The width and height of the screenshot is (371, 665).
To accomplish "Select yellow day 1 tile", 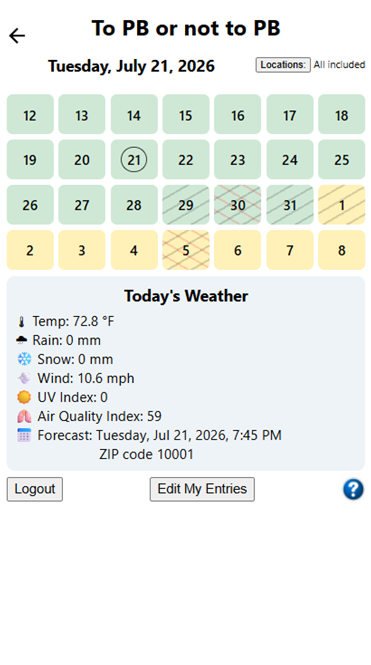I will coord(341,205).
